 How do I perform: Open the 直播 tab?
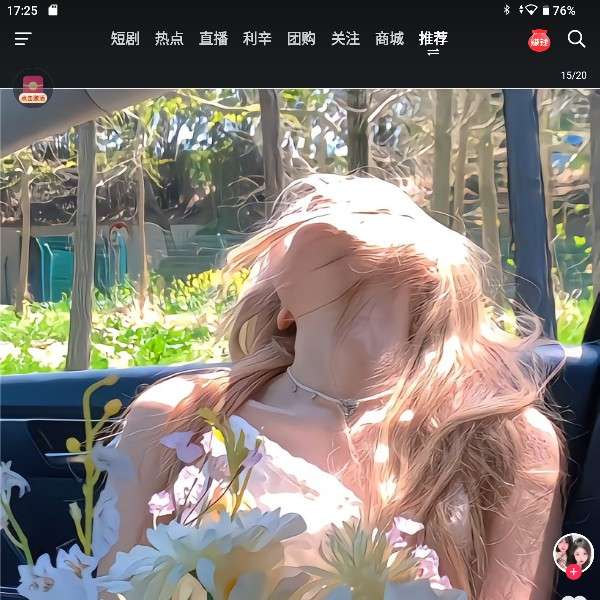[x=213, y=39]
